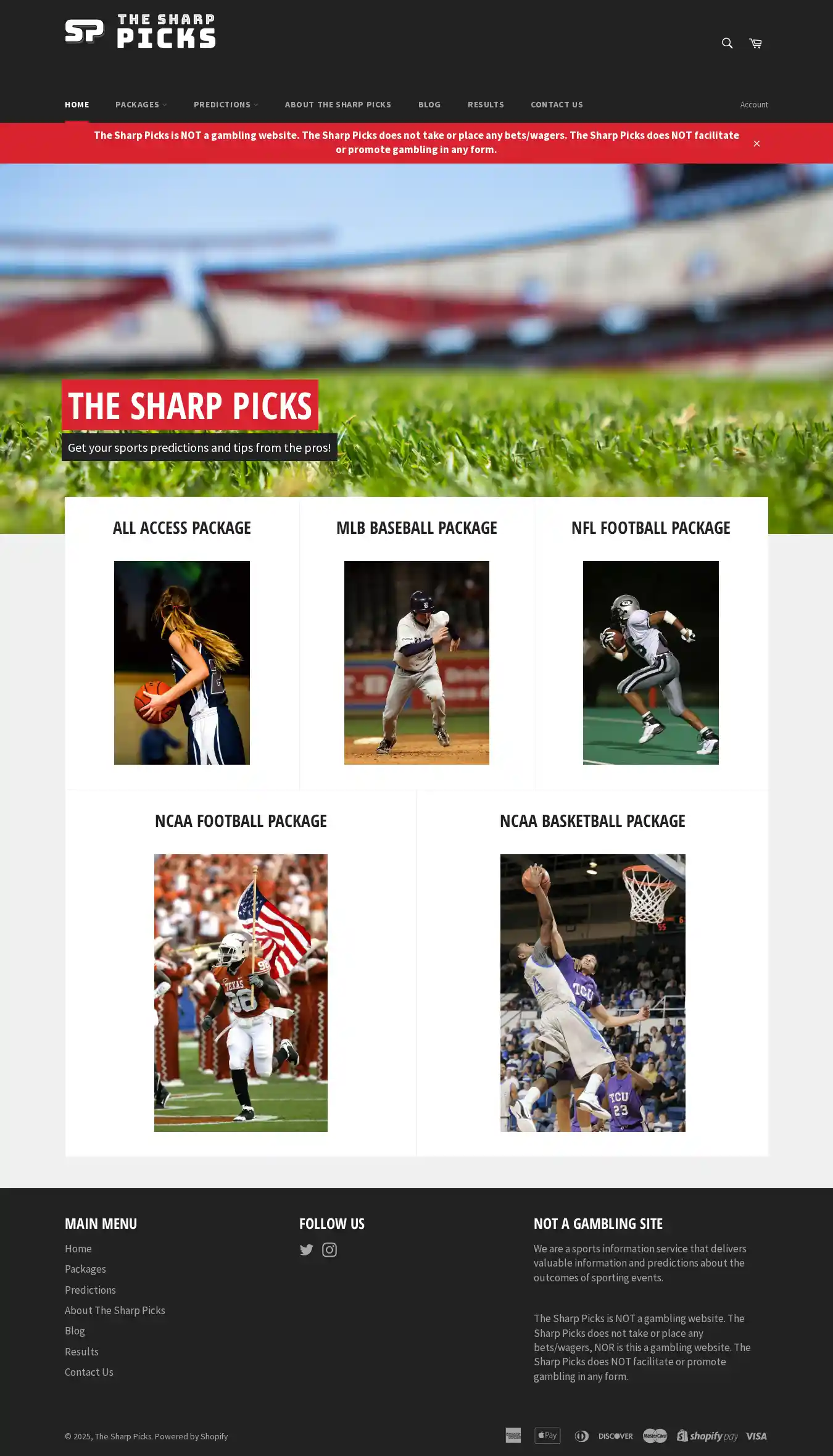The height and width of the screenshot is (1456, 833).
Task: Go to About The Sharp Picks page
Action: (x=338, y=104)
